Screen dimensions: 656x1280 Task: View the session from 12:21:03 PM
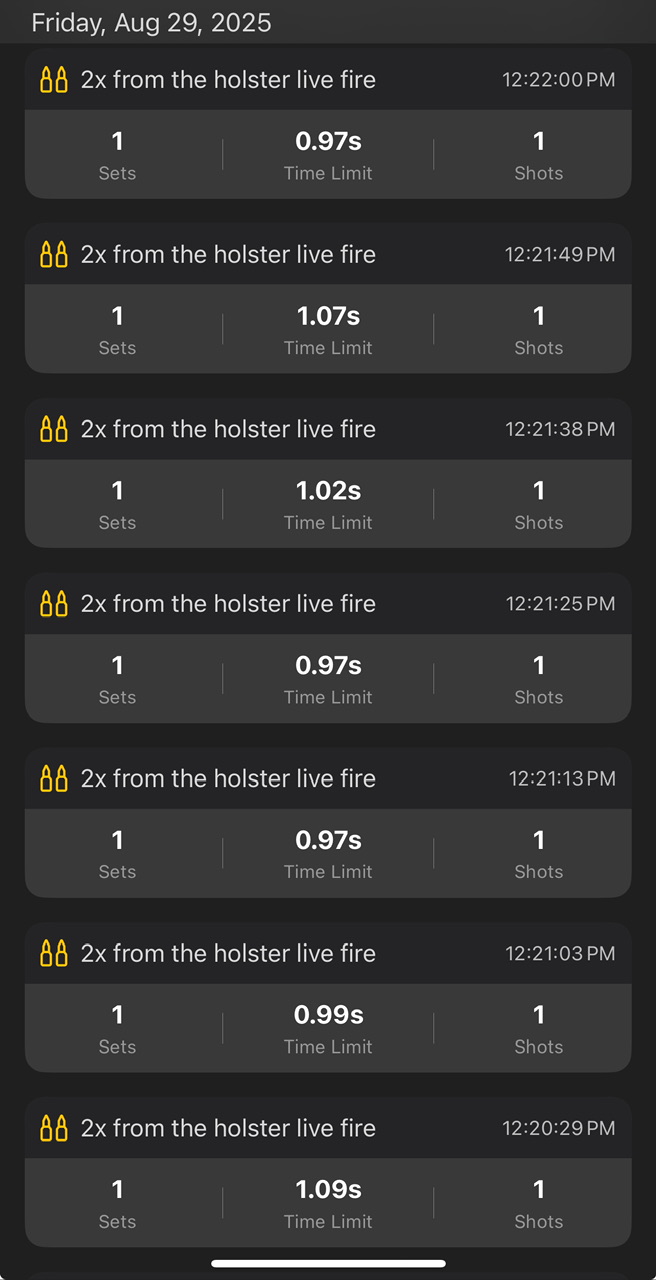pyautogui.click(x=328, y=997)
